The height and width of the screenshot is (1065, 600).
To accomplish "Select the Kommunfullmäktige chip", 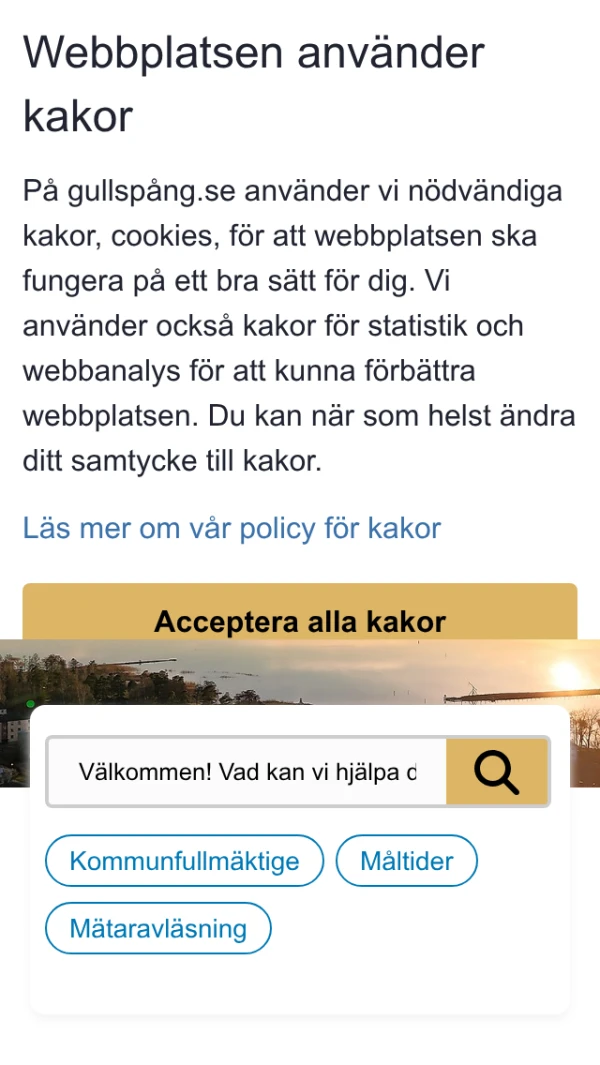I will click(184, 861).
